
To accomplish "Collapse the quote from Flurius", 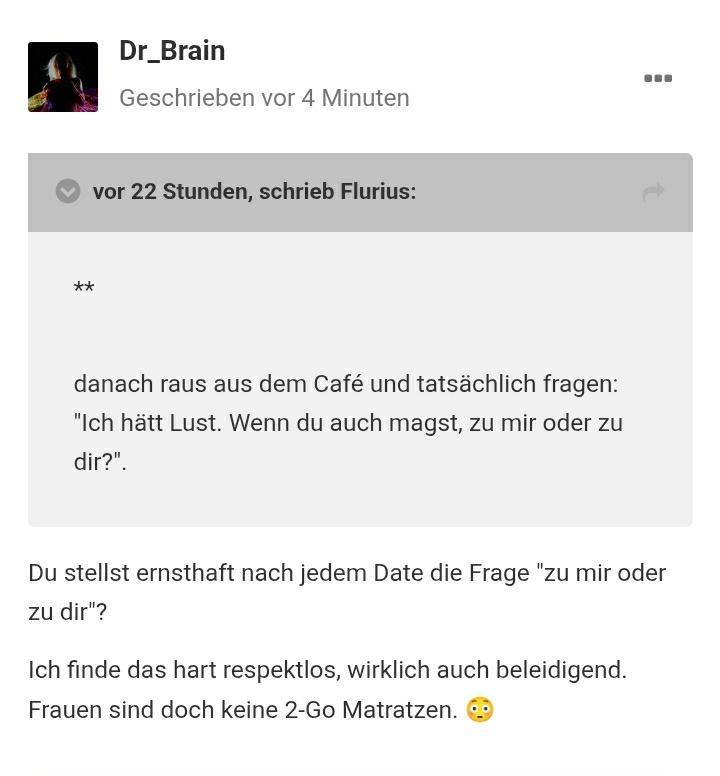I will coord(68,191).
